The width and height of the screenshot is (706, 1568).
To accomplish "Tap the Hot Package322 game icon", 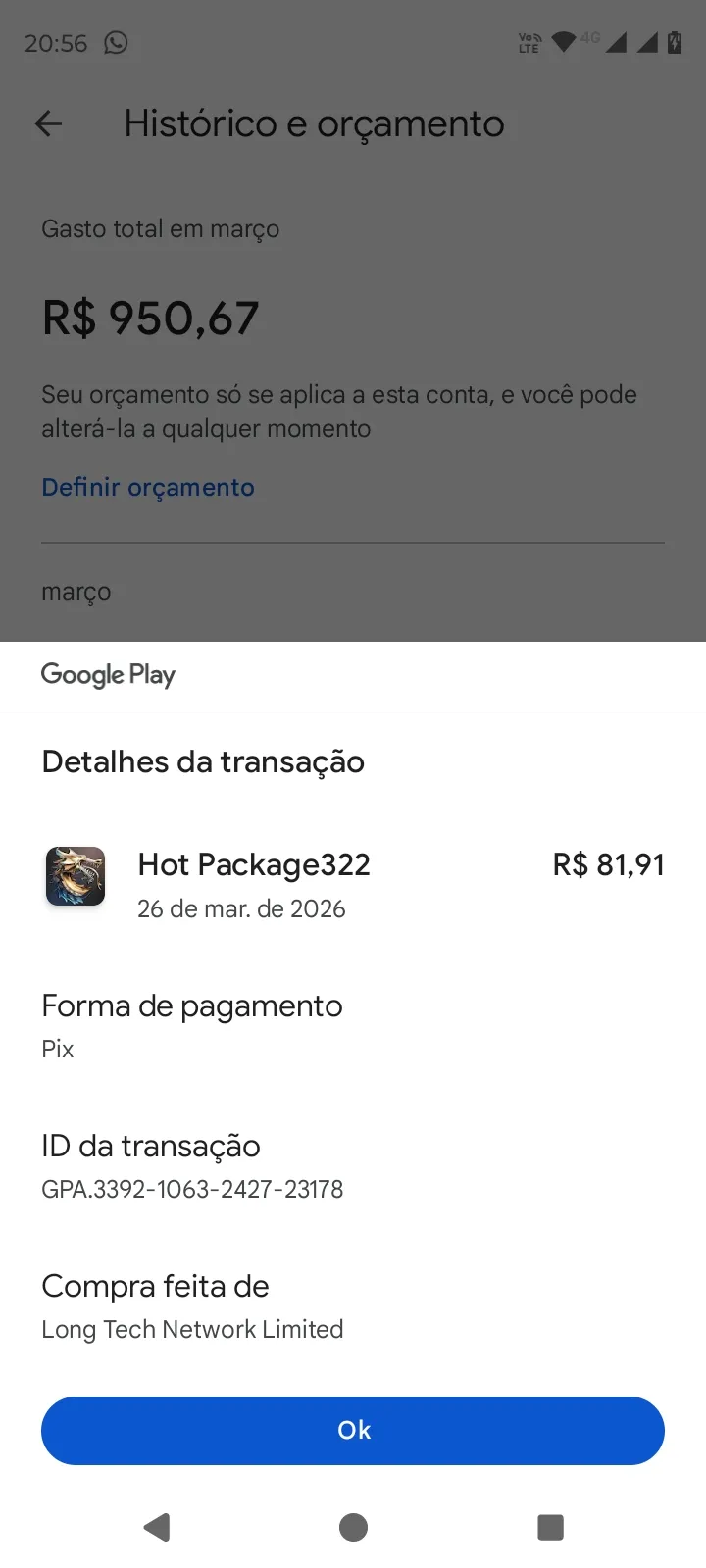I will click(x=76, y=875).
